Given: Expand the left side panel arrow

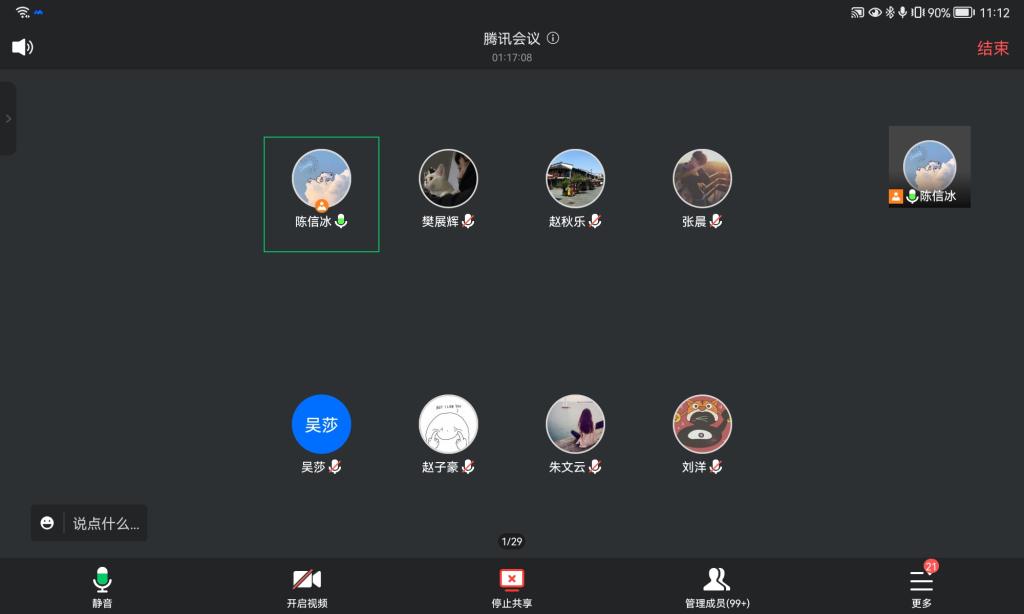Looking at the screenshot, I should click(8, 118).
